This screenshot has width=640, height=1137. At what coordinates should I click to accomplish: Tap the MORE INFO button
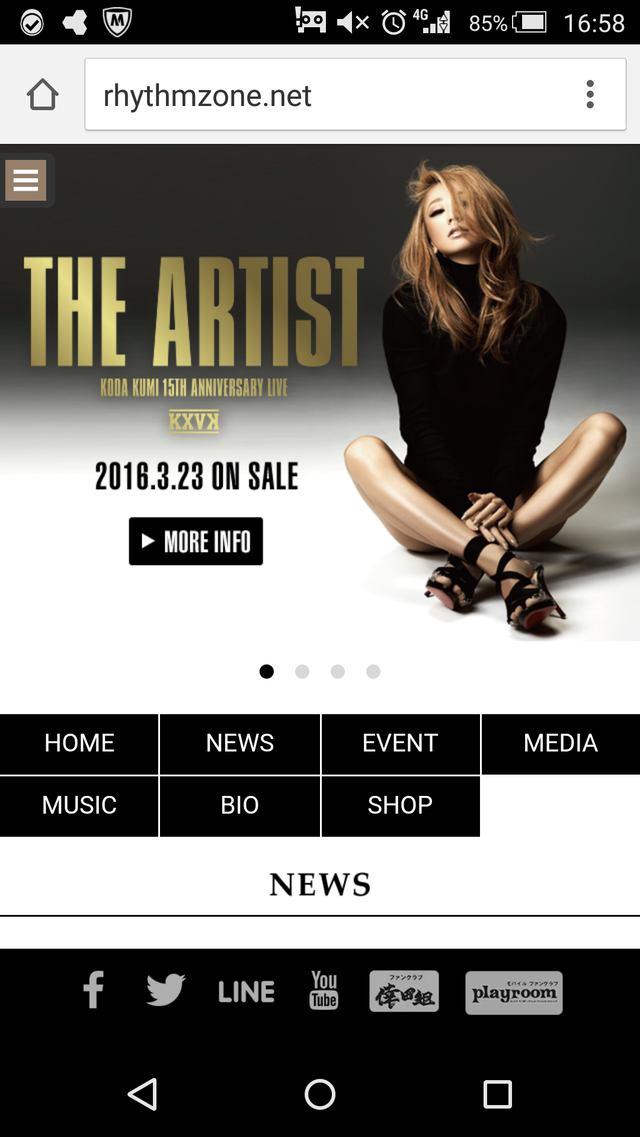coord(196,541)
